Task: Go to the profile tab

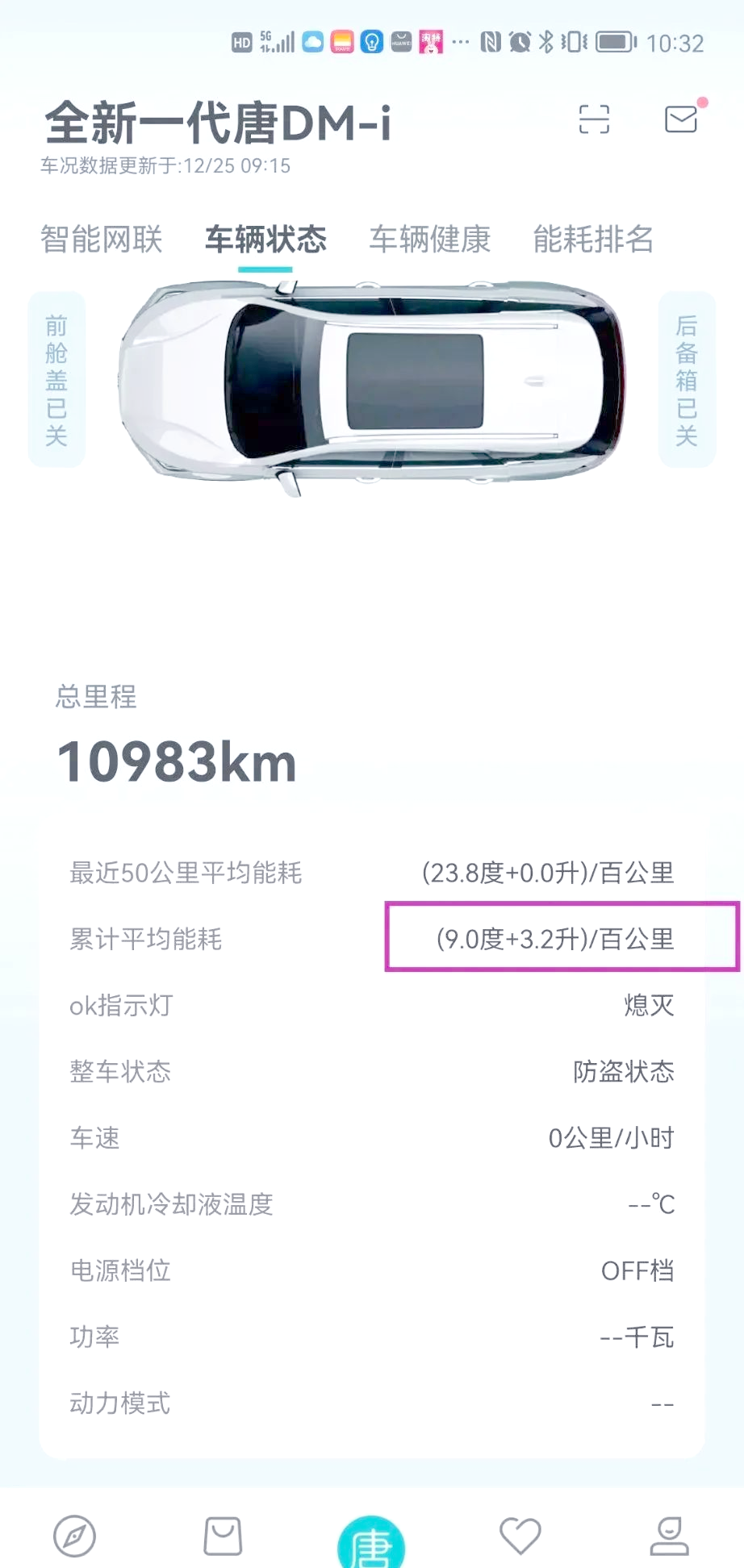Action: [x=669, y=1536]
